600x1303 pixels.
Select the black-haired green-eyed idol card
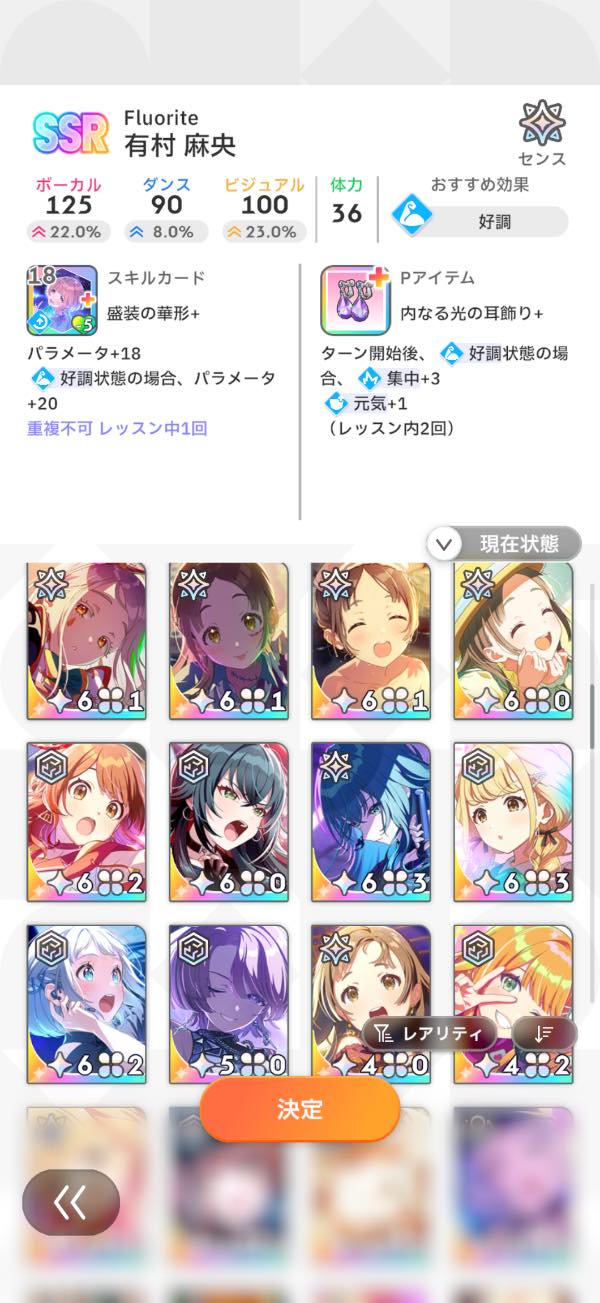pyautogui.click(x=228, y=820)
